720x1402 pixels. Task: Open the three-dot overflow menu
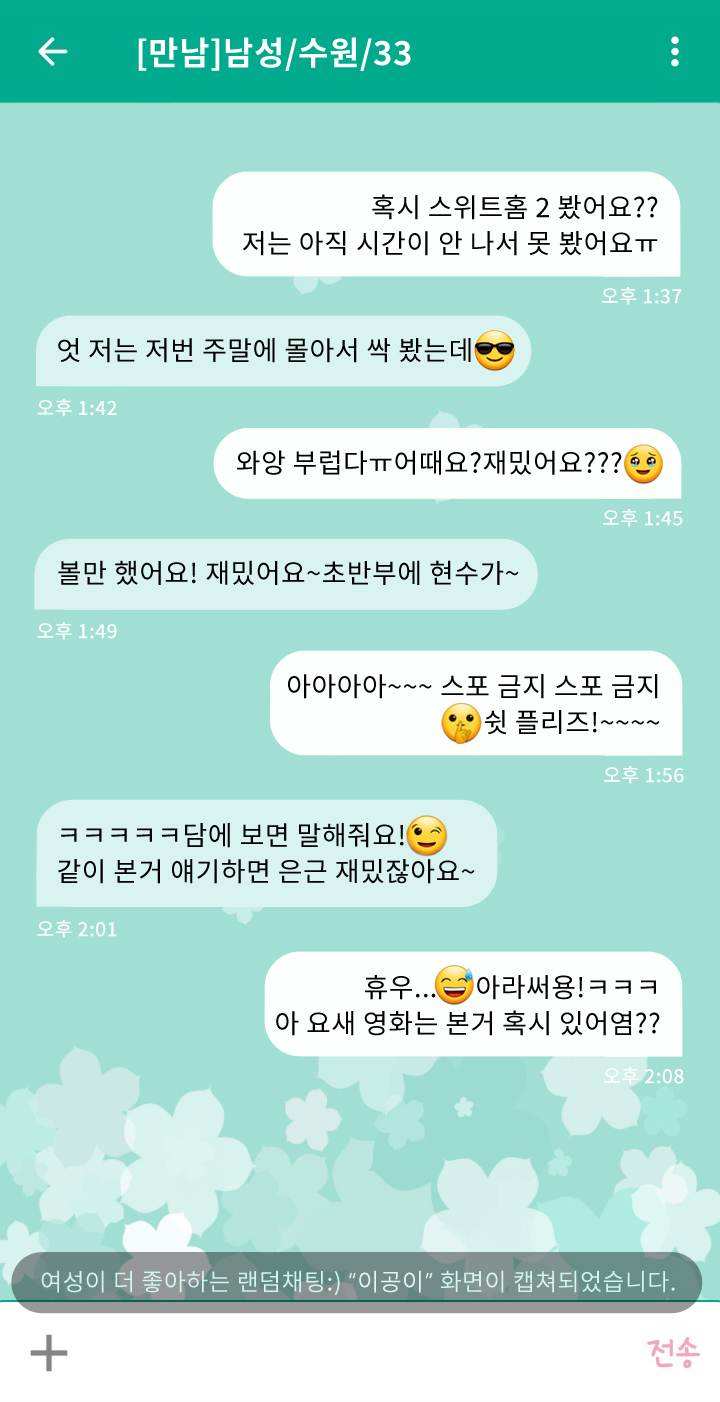[x=675, y=52]
